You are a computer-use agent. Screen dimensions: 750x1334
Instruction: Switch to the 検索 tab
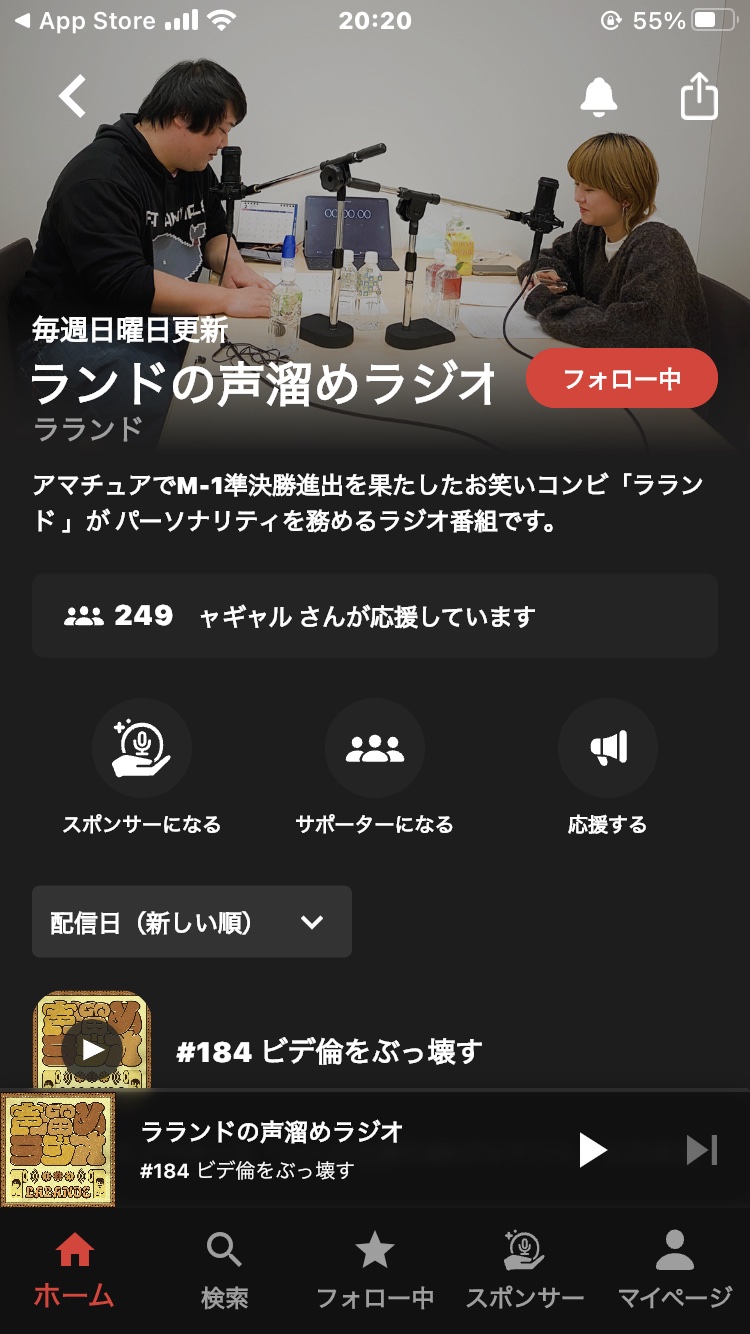tap(224, 1270)
